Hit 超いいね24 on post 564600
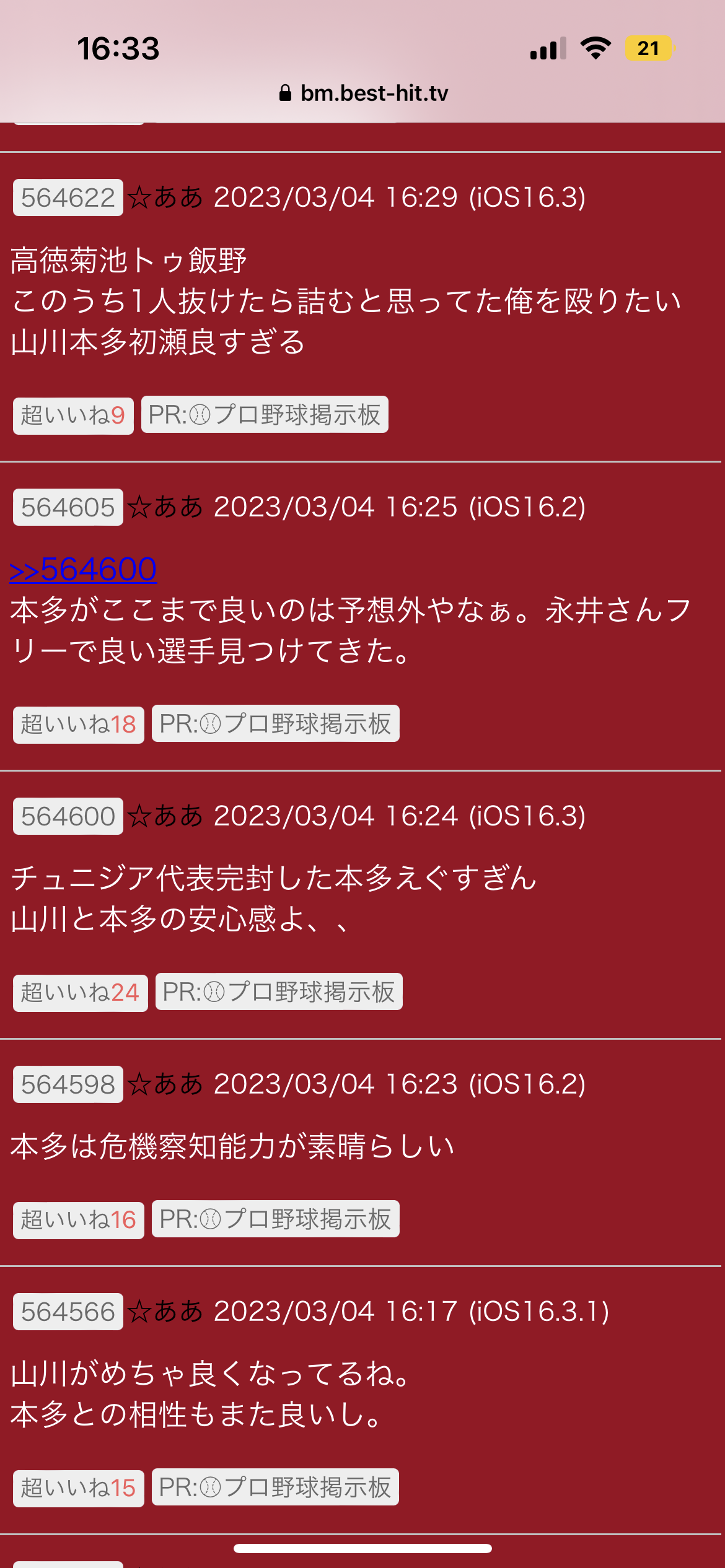 [x=81, y=993]
